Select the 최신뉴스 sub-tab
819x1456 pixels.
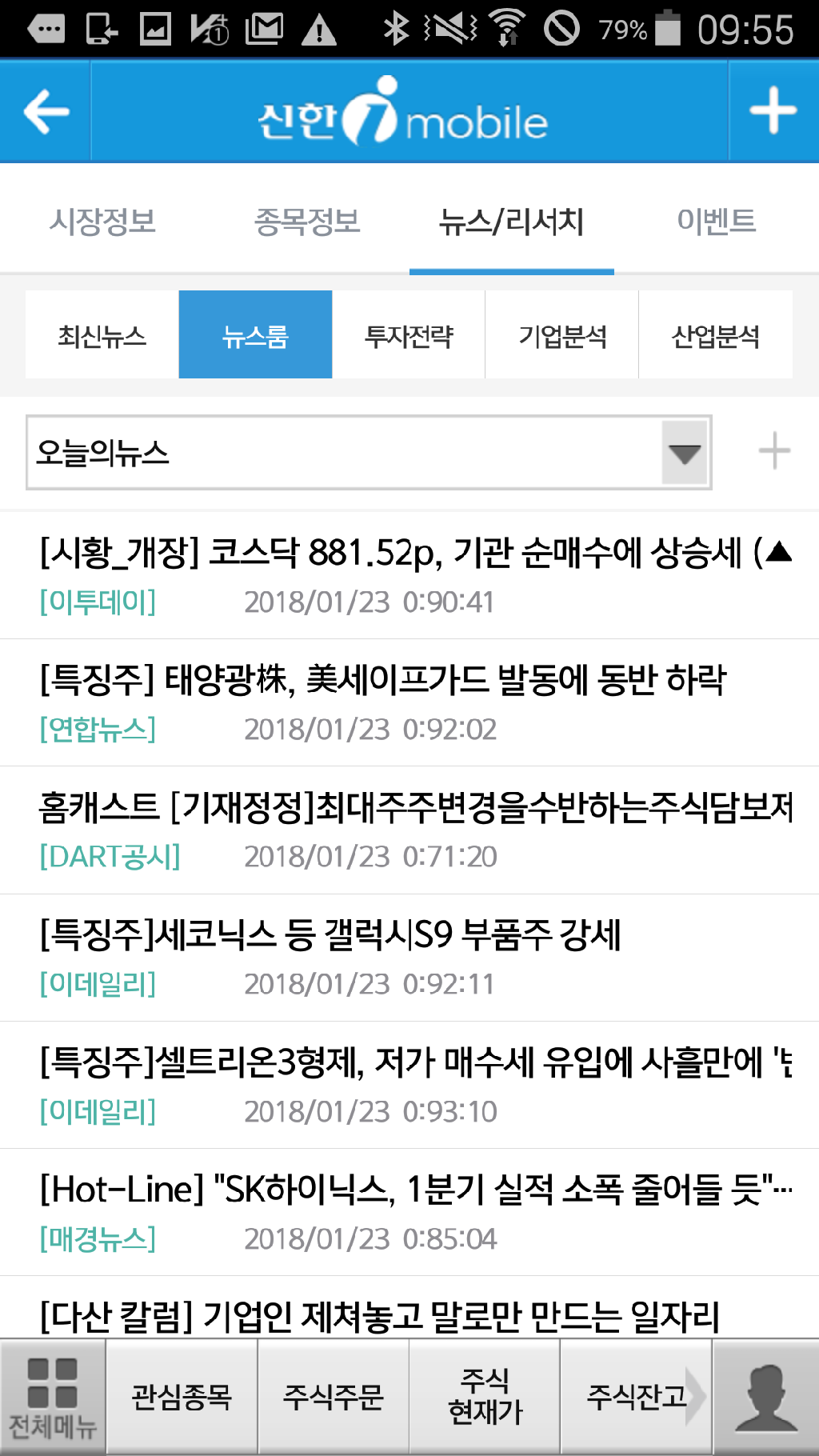(x=102, y=334)
